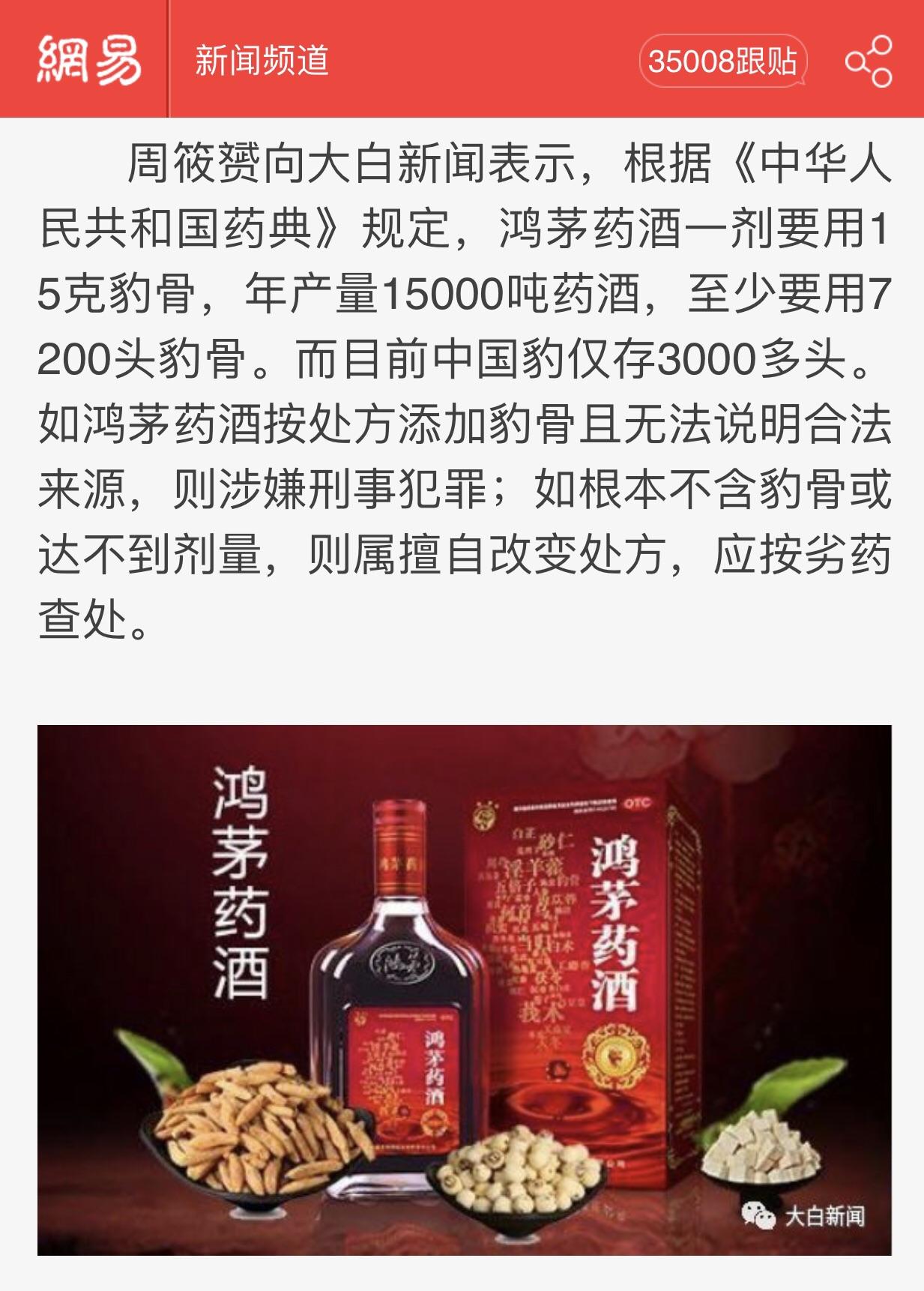Open the share icon at top right

coord(869,61)
